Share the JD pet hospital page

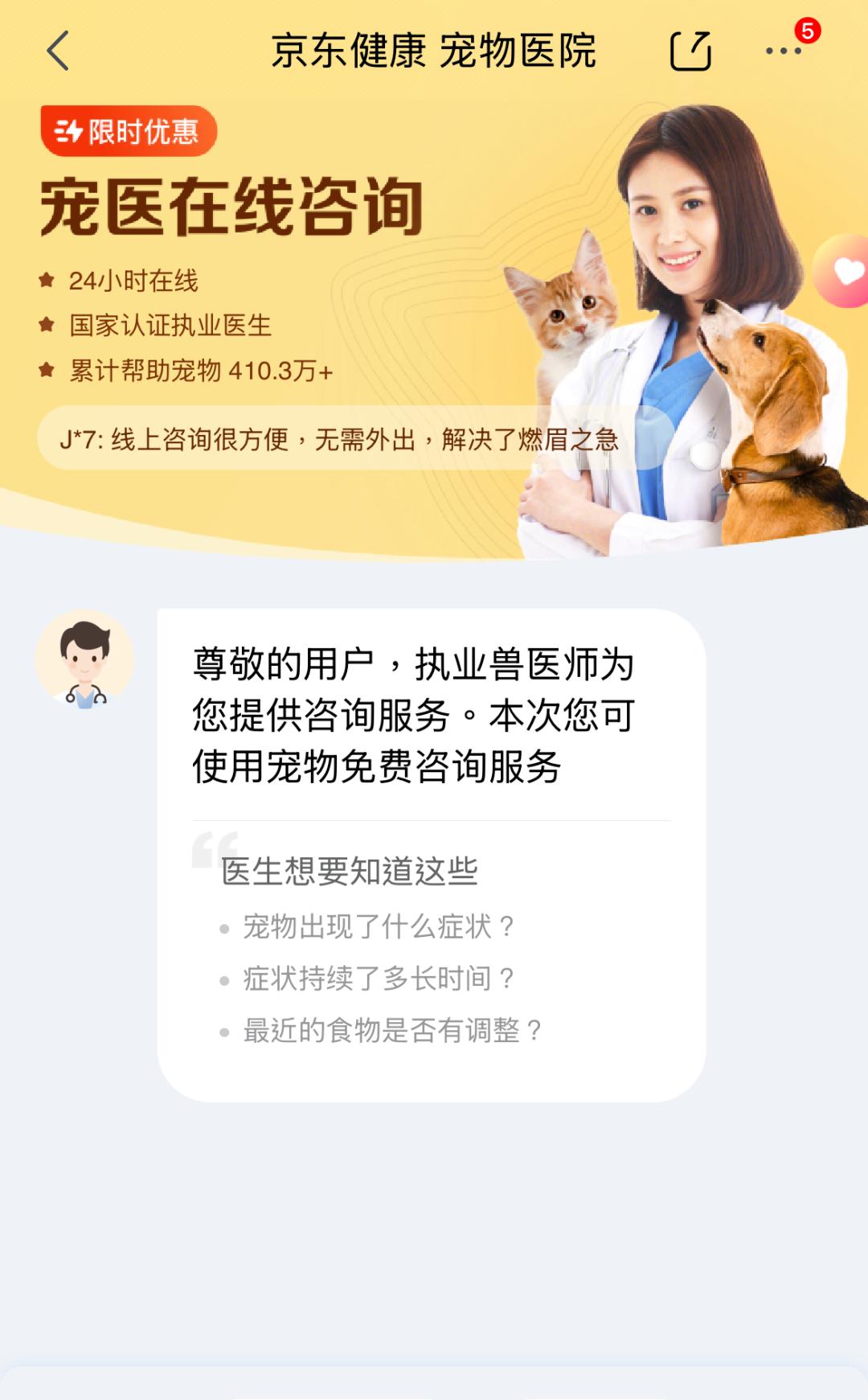(690, 51)
